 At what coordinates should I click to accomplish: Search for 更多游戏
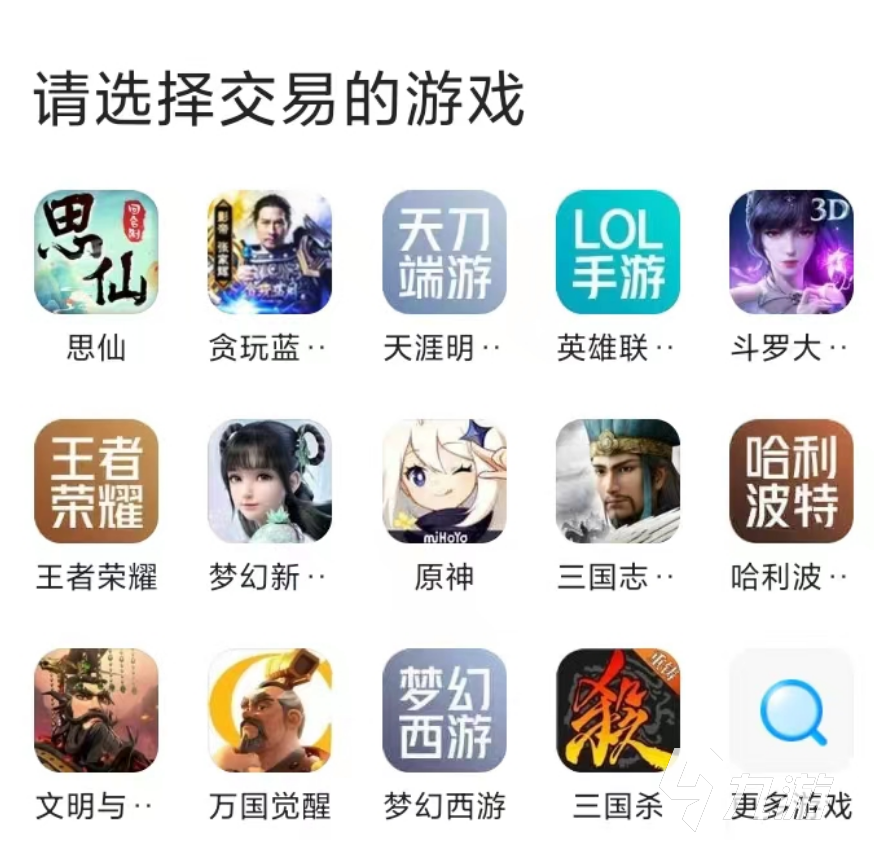click(x=791, y=710)
